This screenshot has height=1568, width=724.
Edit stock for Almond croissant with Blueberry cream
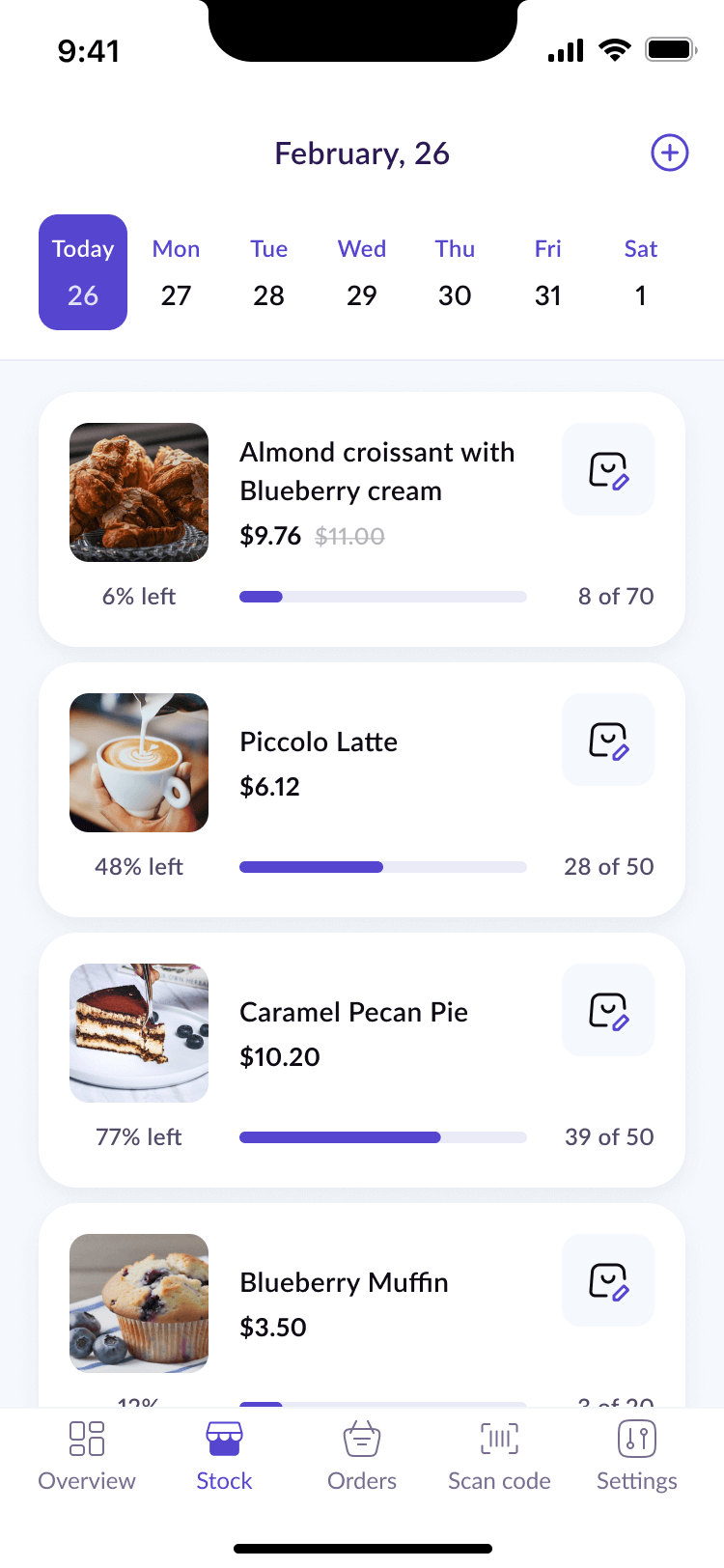608,469
